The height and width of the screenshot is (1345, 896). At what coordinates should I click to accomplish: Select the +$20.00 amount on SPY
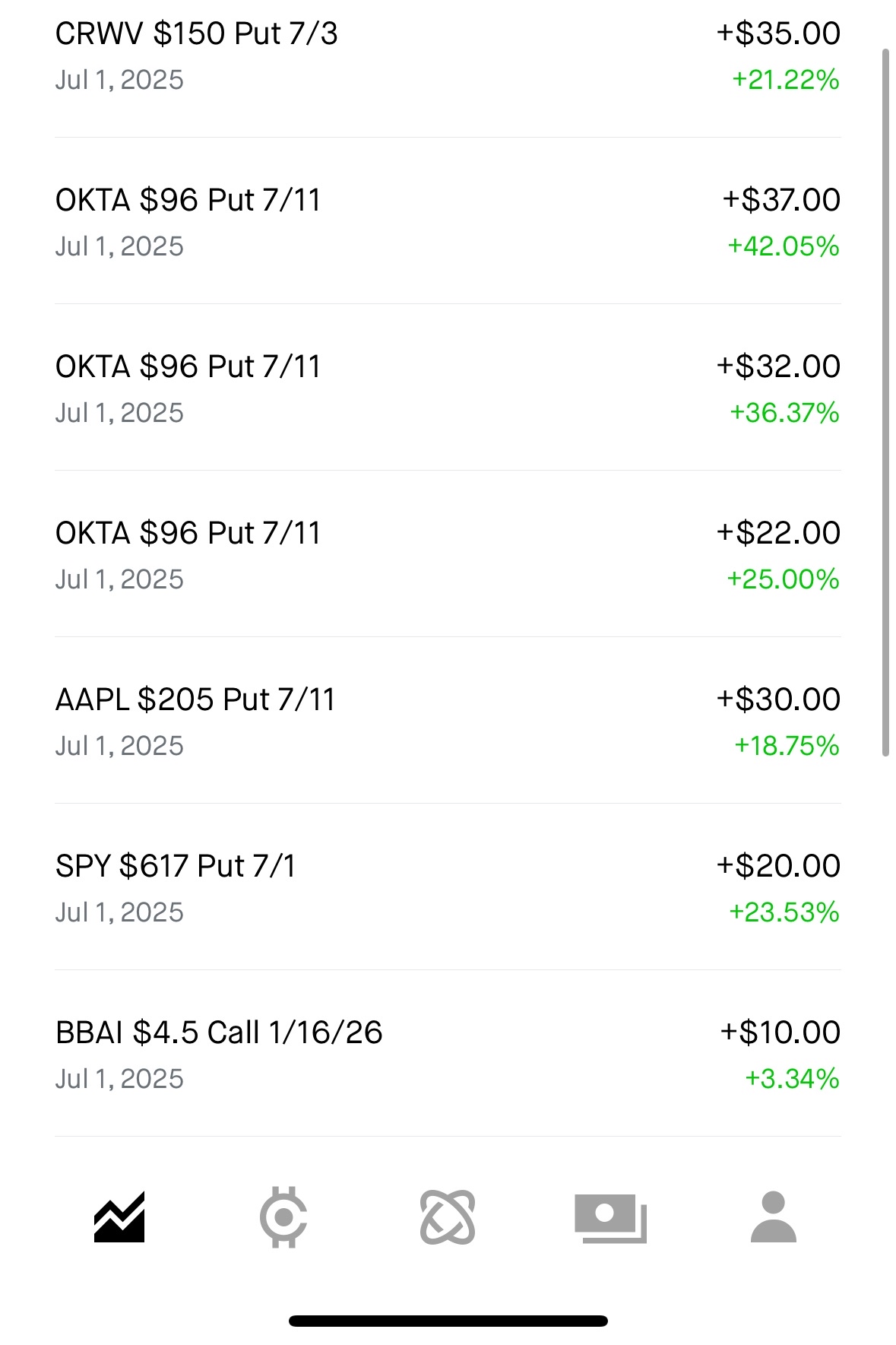[777, 866]
